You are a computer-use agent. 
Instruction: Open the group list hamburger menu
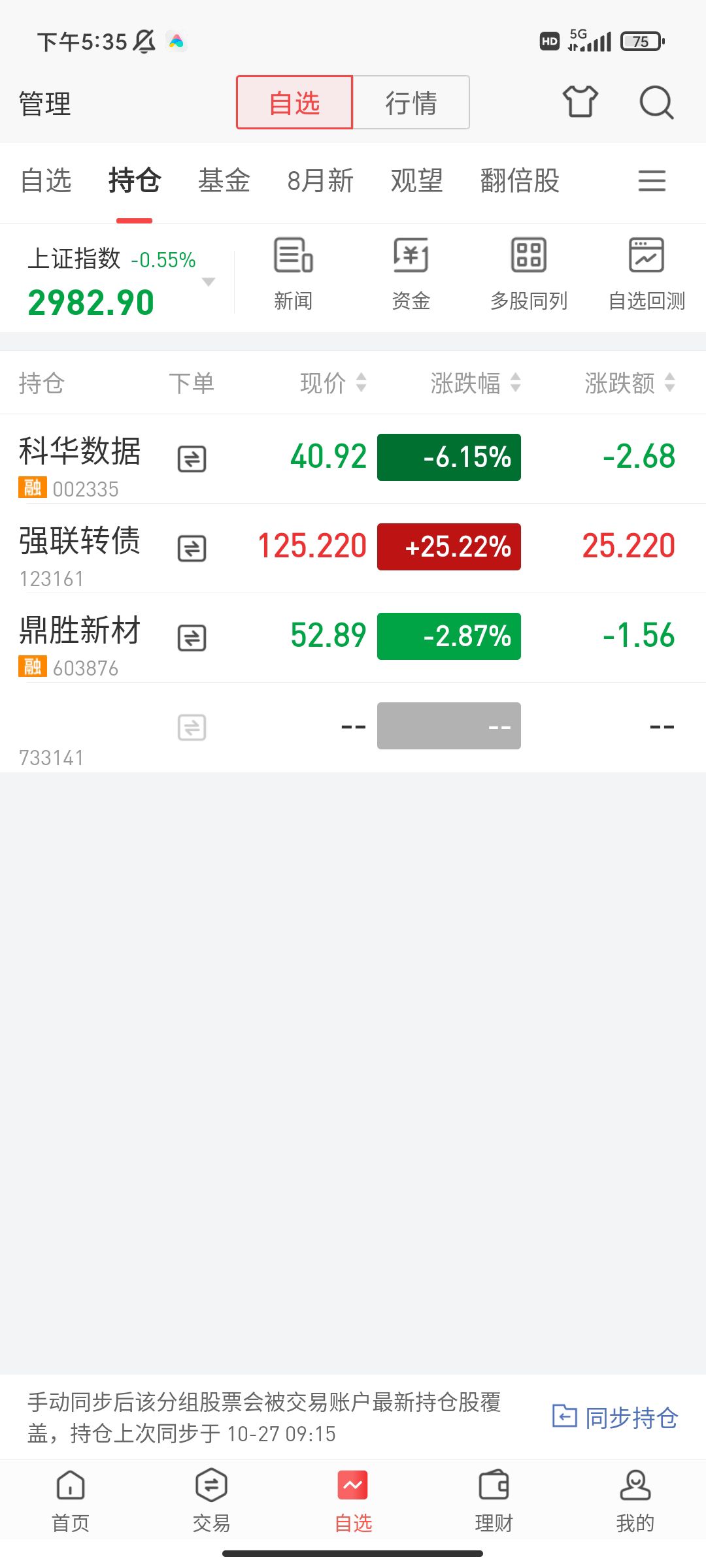[x=652, y=181]
